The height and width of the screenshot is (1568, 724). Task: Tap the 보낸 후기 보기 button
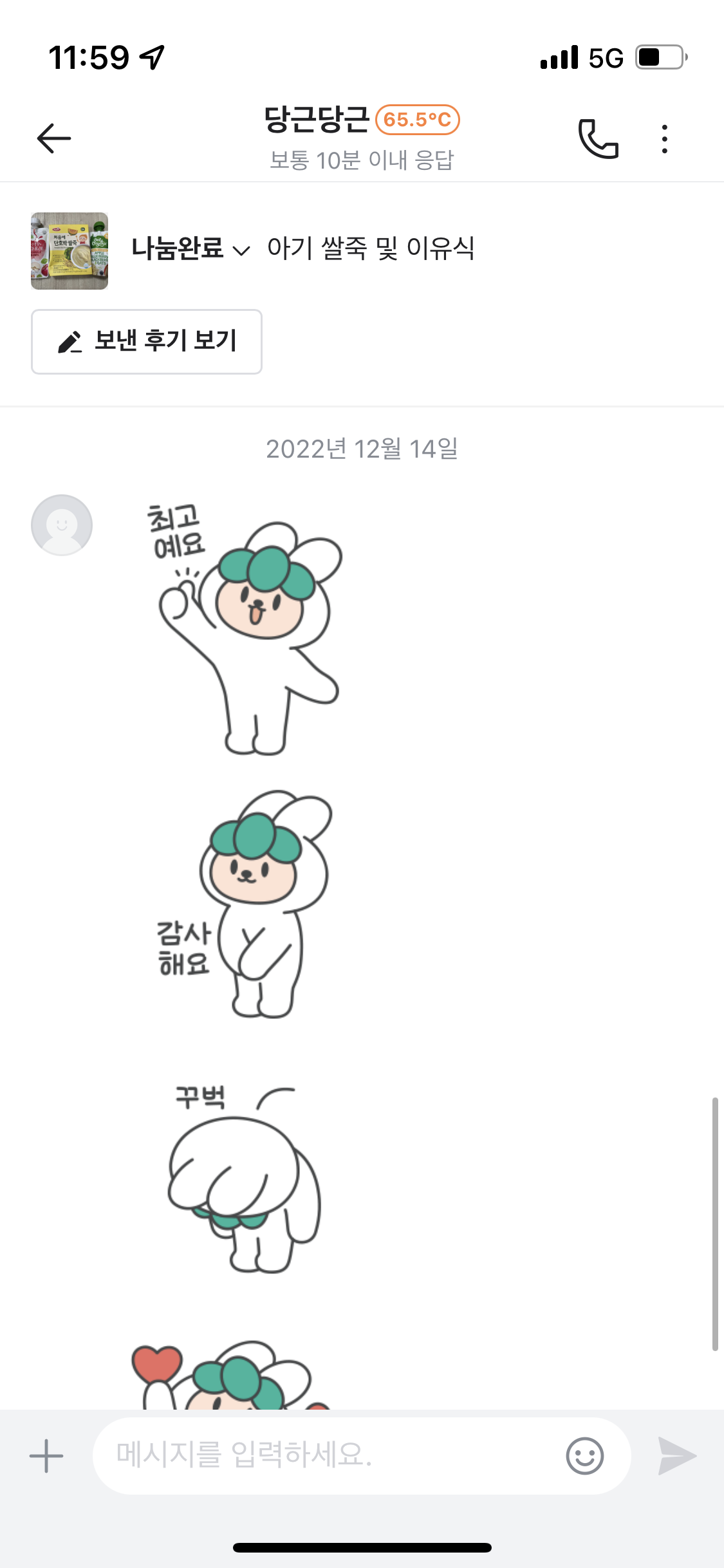pos(147,341)
